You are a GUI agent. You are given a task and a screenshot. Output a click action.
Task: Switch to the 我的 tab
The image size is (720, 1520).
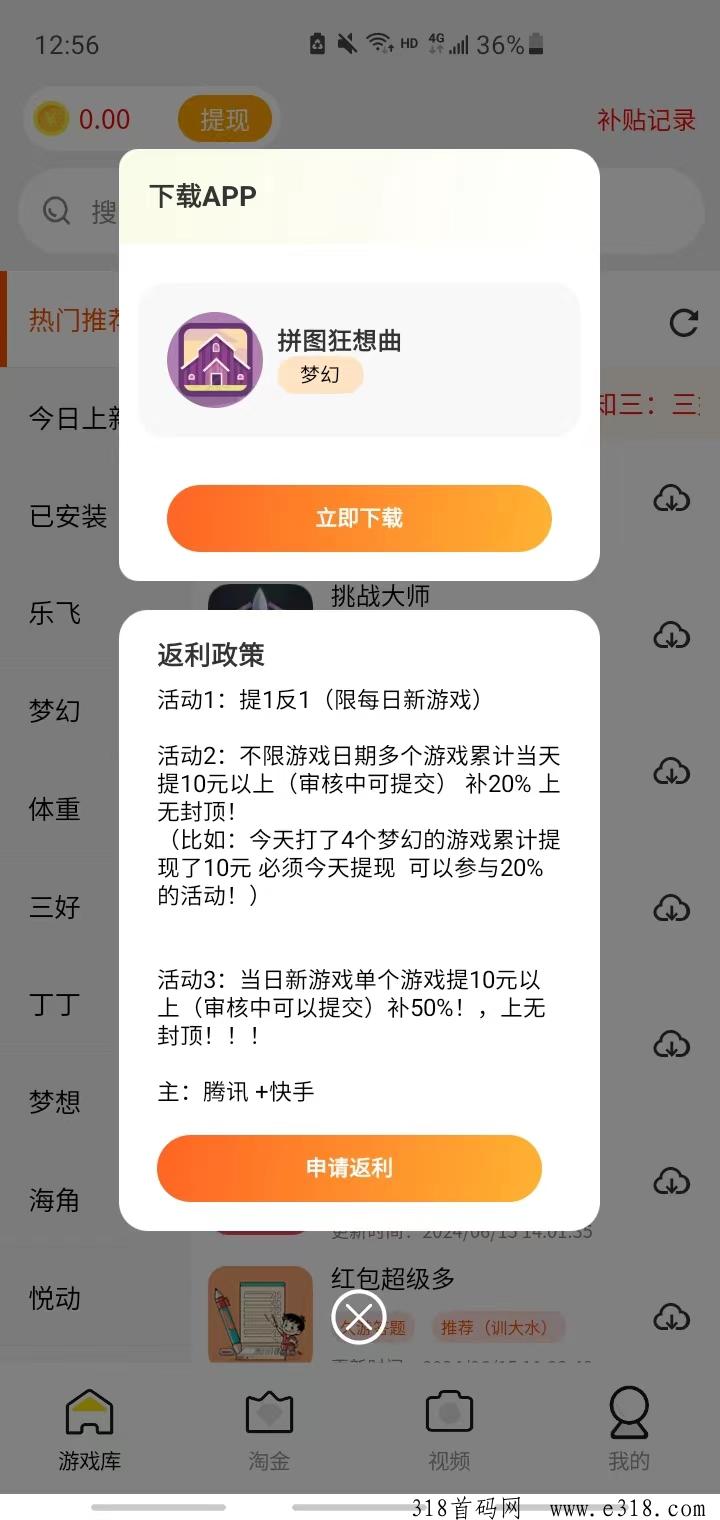[629, 1430]
